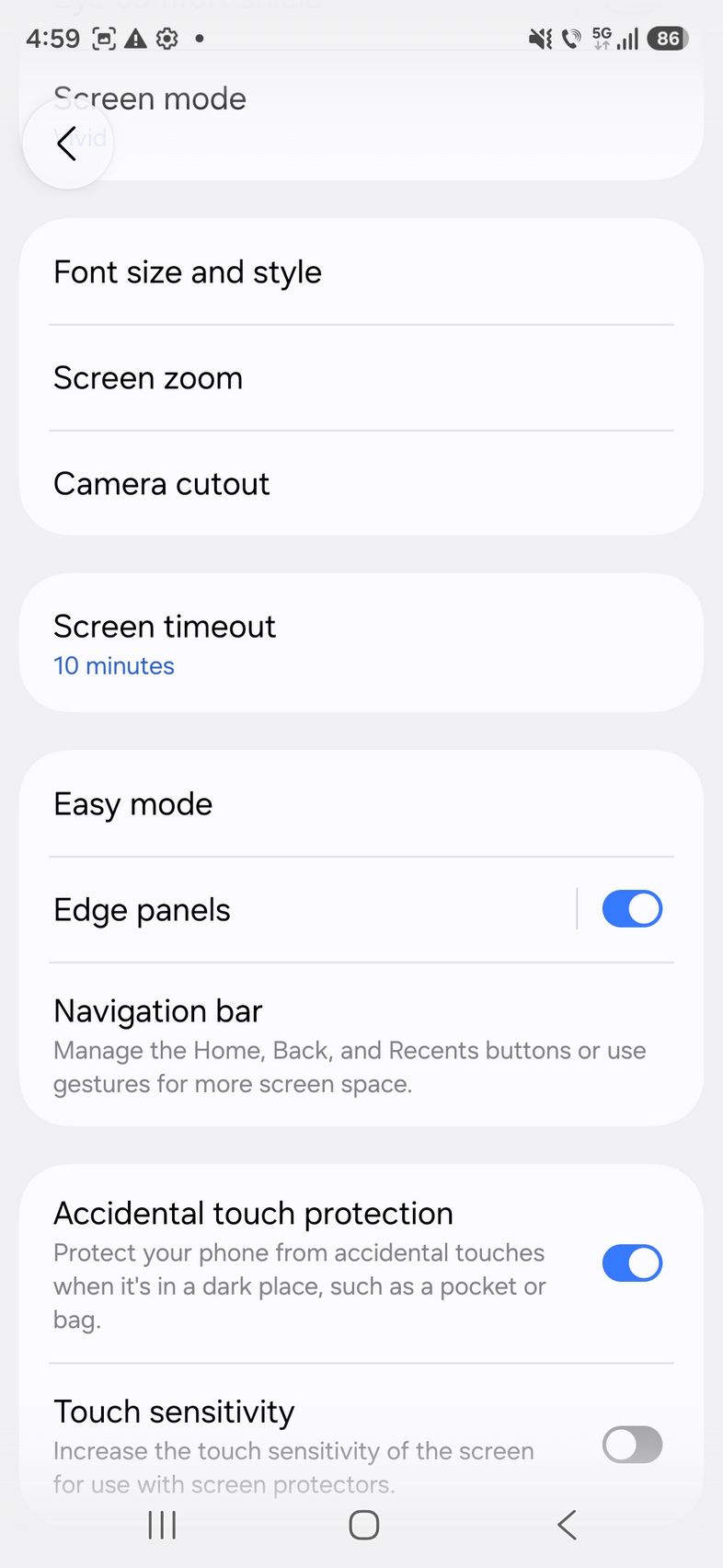
Task: Go to the home screen
Action: point(363,1525)
